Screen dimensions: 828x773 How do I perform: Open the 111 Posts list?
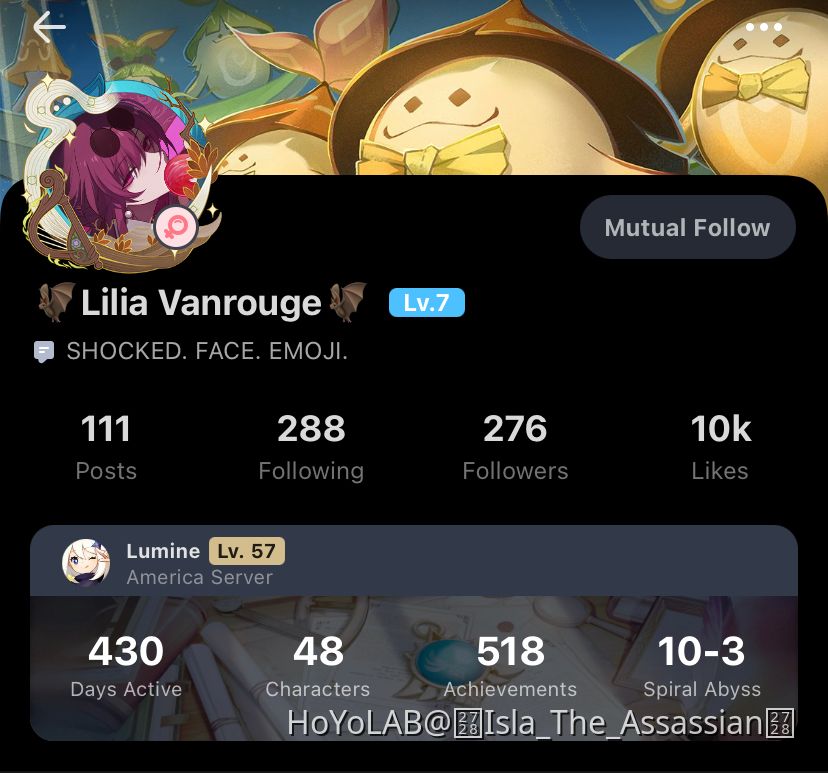coord(106,447)
